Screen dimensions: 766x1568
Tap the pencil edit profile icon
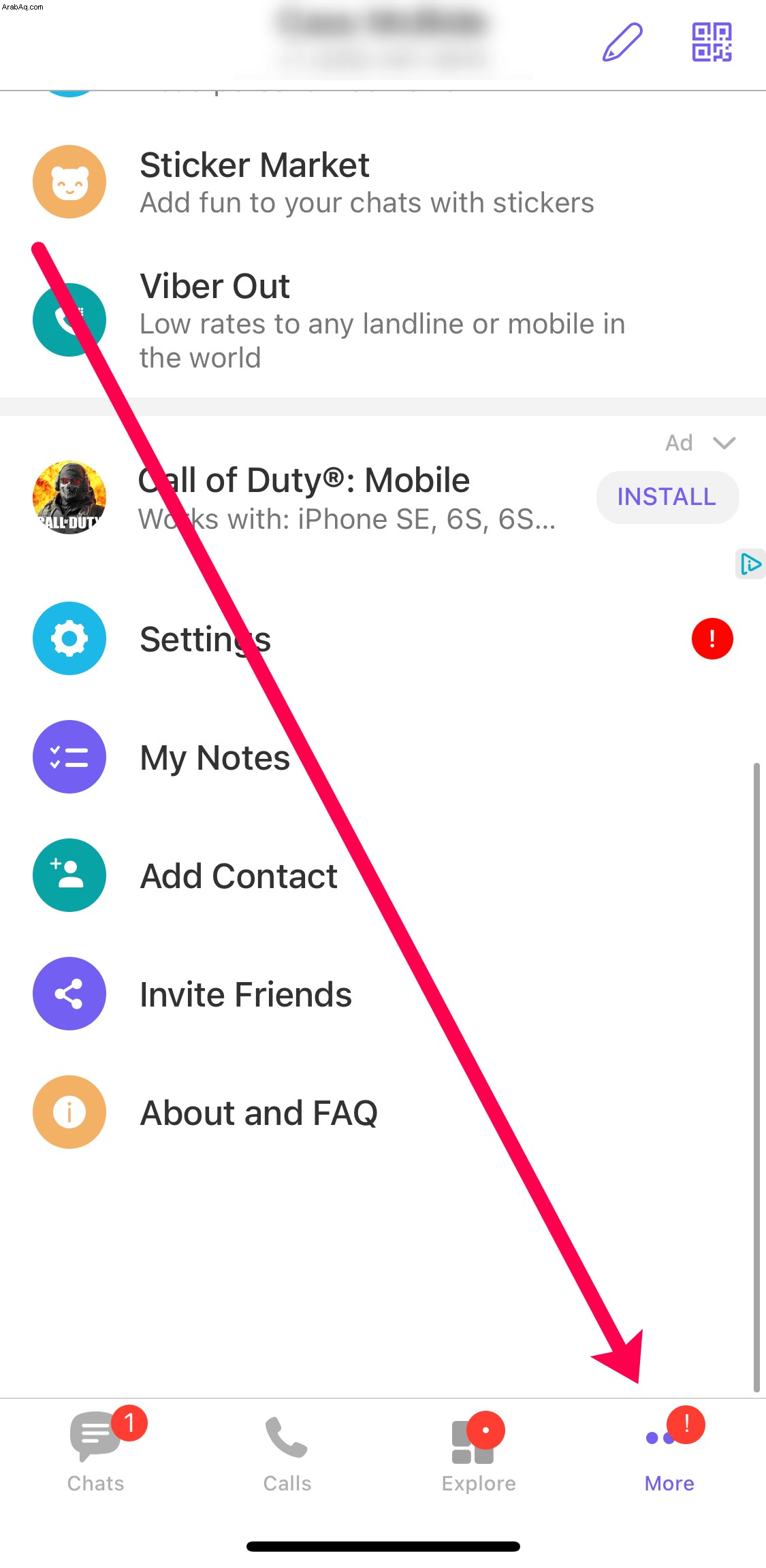[x=622, y=42]
